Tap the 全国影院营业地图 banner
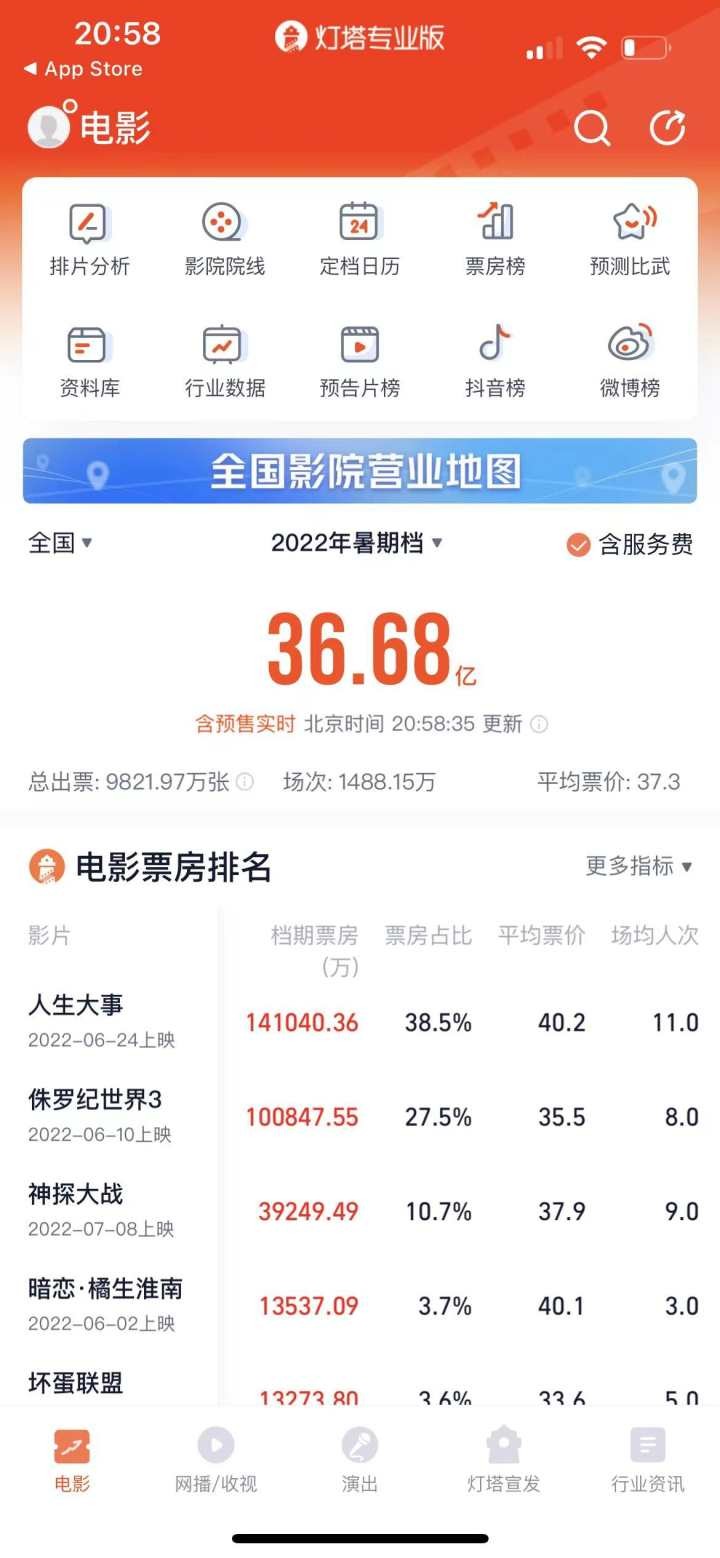This screenshot has width=720, height=1558. [x=360, y=471]
